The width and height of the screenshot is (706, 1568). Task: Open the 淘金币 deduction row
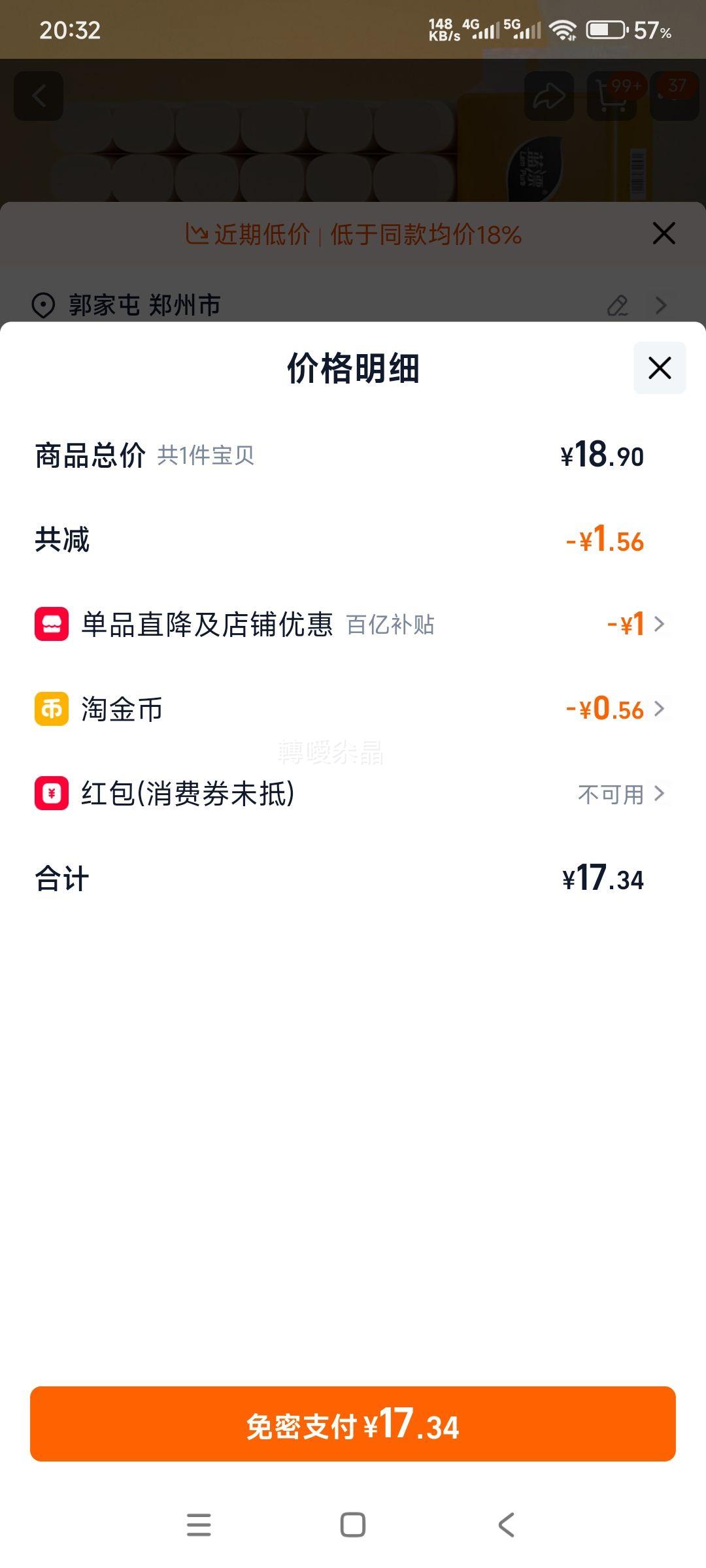pos(353,709)
